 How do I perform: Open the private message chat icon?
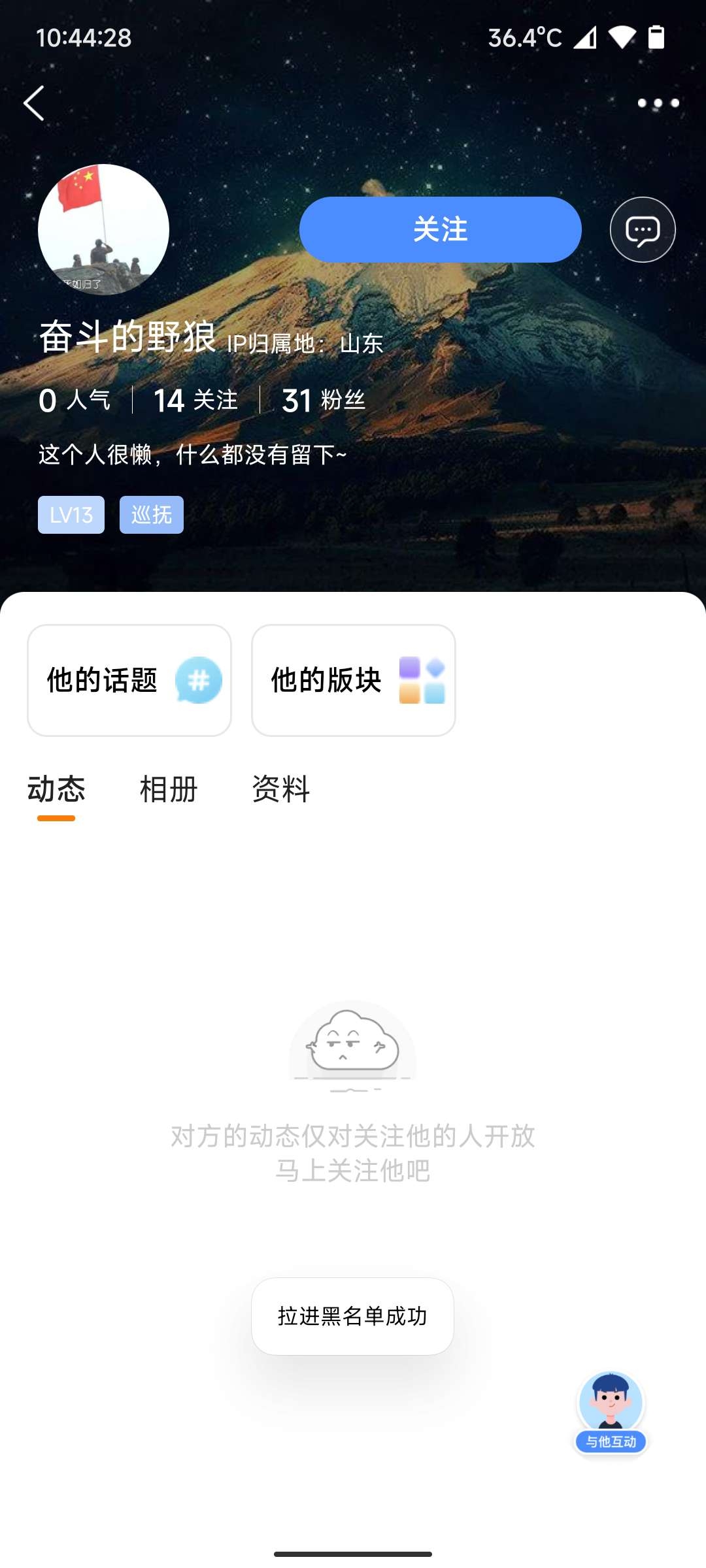[x=642, y=229]
